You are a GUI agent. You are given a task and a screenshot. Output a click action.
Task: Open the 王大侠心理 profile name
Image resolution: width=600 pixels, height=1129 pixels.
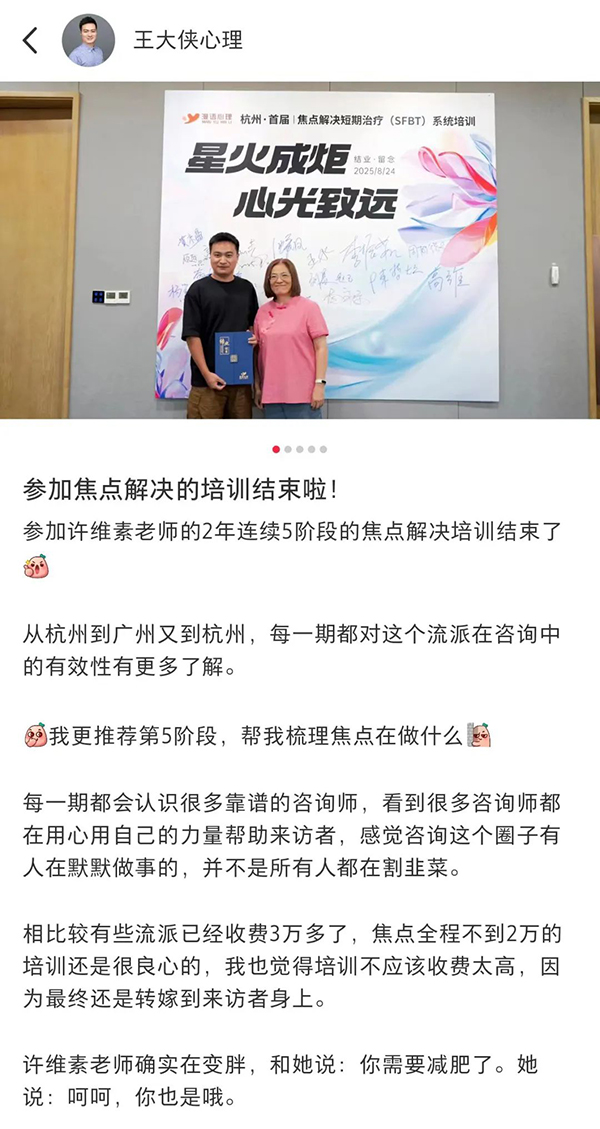pyautogui.click(x=188, y=41)
